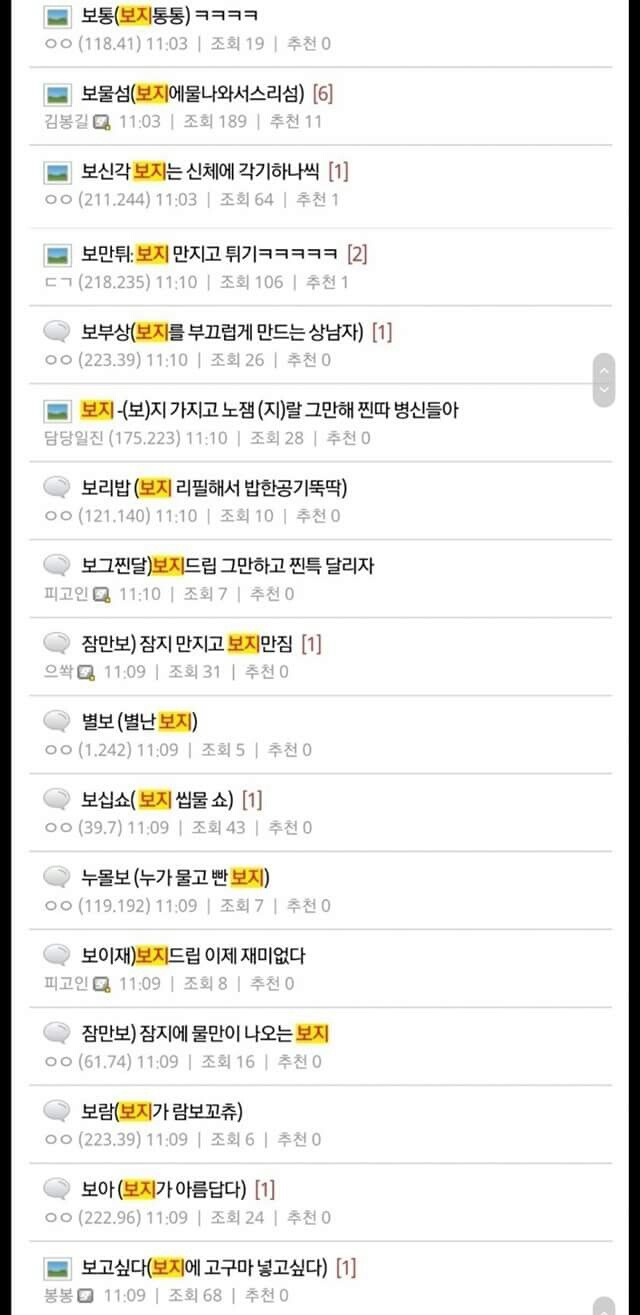Screen dimensions: 640x1315
Task: Tap the fast-scroll handle on the right edge
Action: (x=604, y=380)
